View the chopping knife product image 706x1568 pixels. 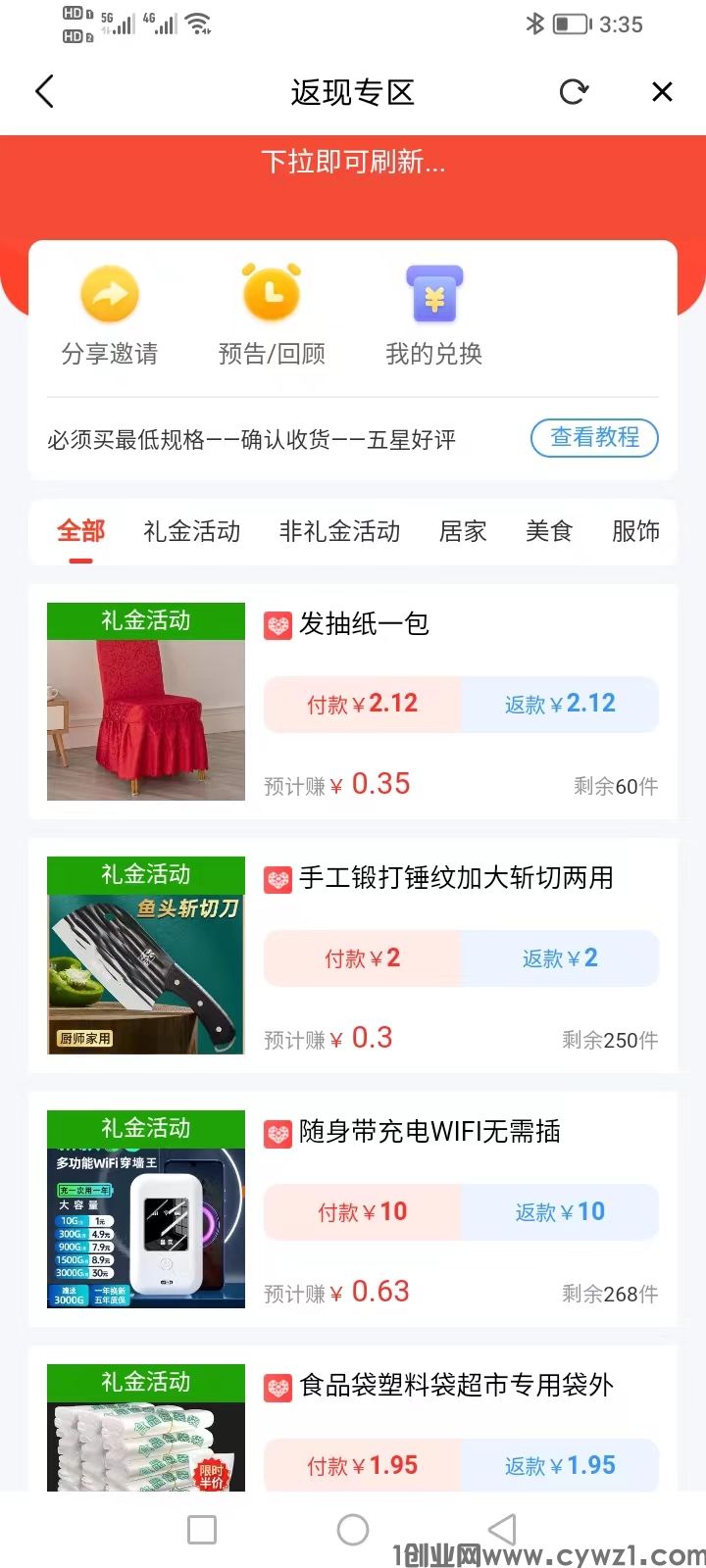[145, 956]
